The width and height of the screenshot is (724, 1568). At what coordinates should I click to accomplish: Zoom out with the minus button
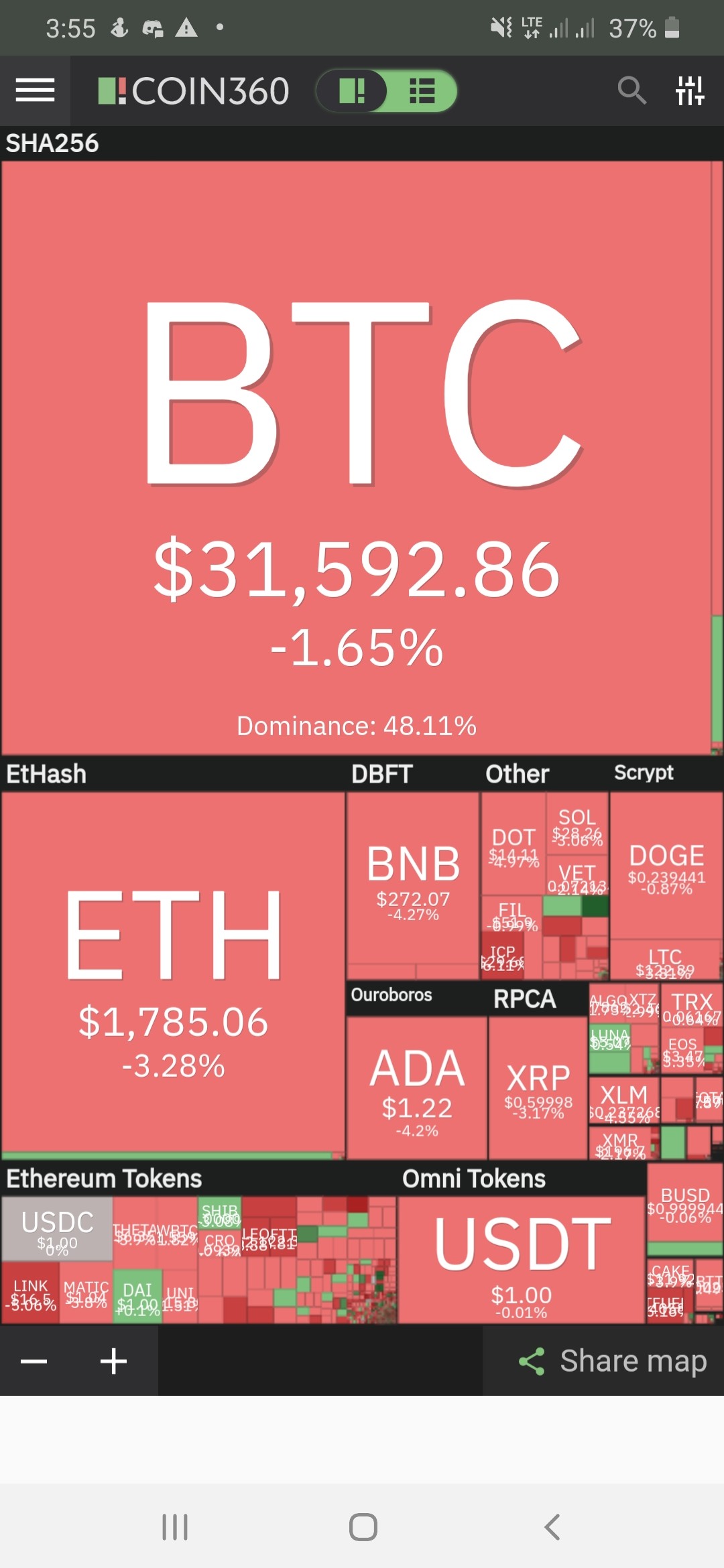(34, 1361)
